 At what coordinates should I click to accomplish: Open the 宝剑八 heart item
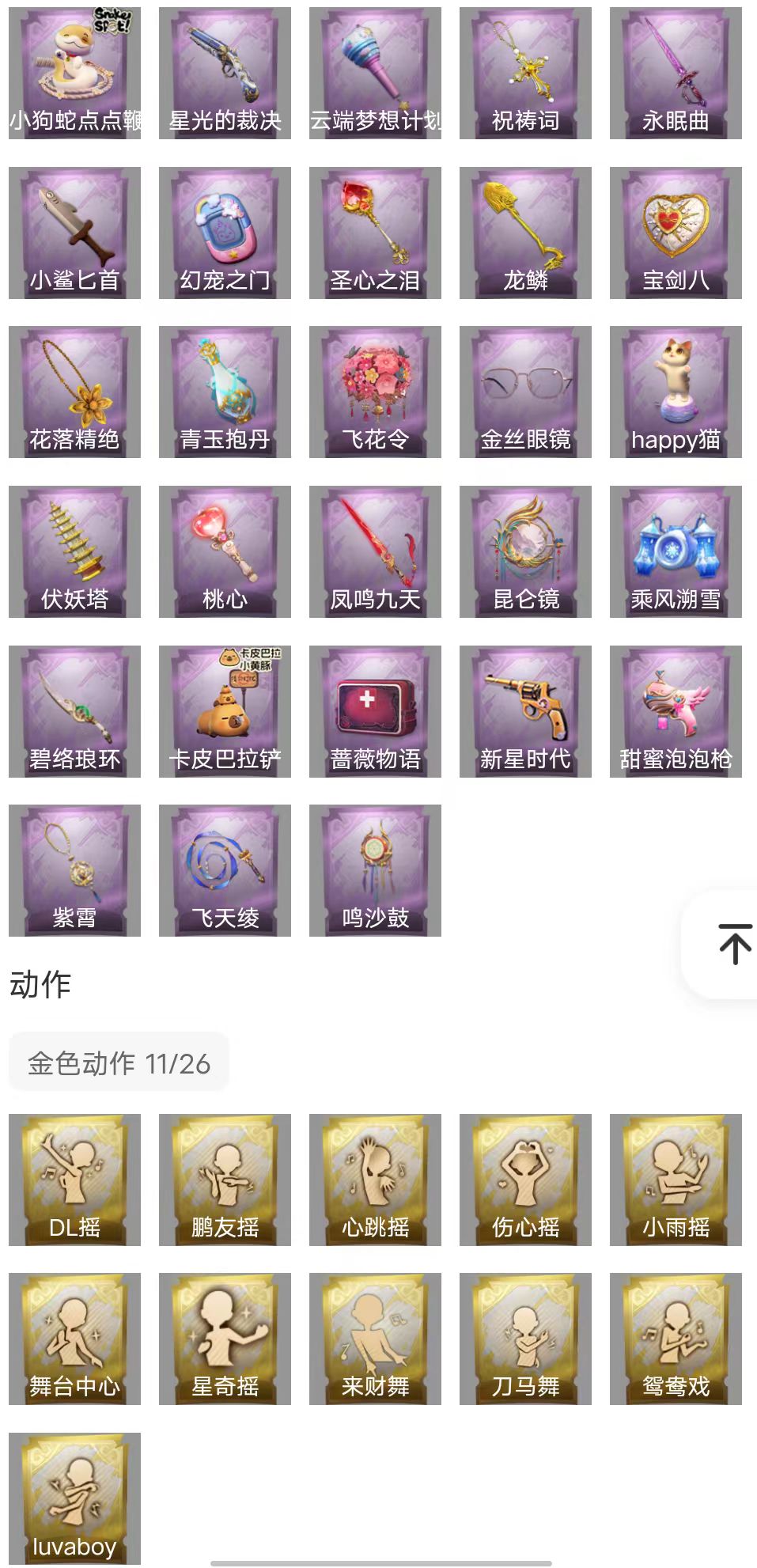pyautogui.click(x=676, y=233)
